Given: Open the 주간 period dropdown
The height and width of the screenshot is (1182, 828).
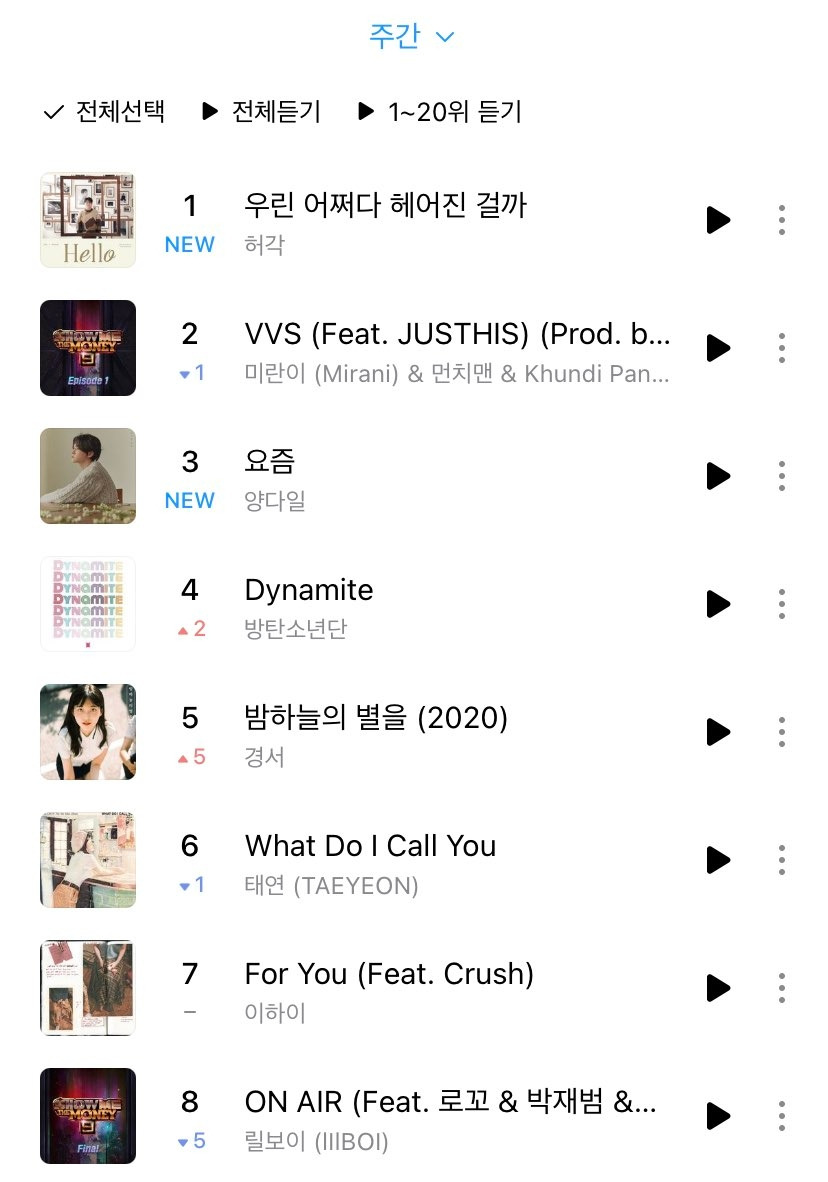Looking at the screenshot, I should (411, 37).
